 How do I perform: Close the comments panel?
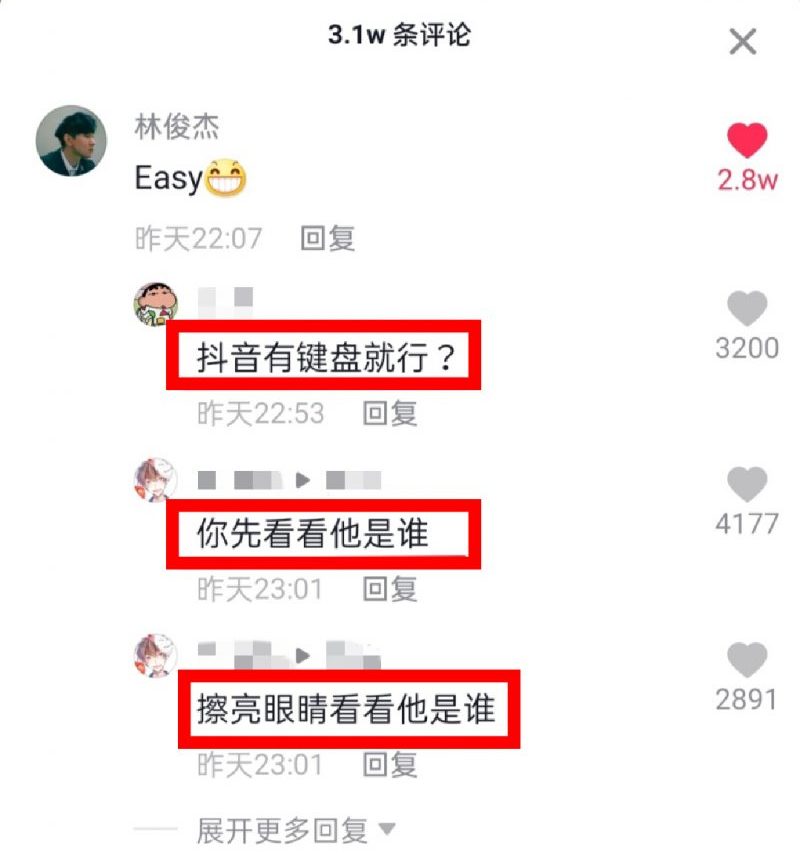tap(743, 41)
